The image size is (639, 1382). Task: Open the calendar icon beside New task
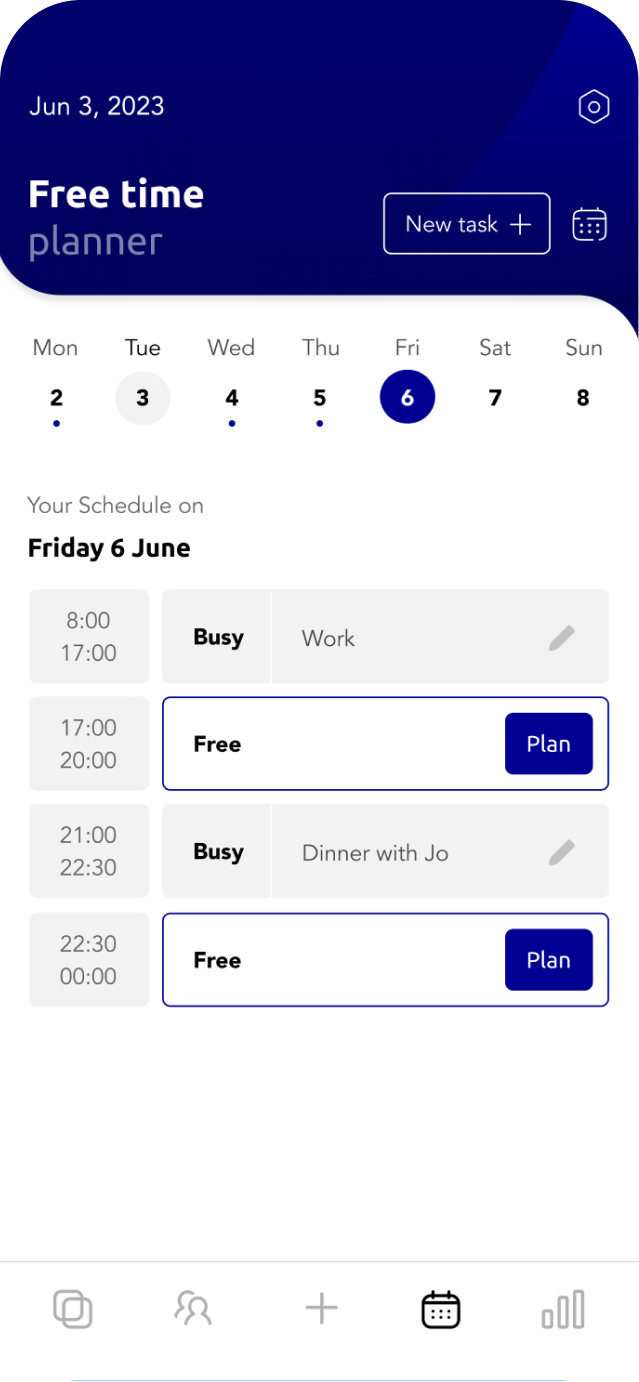(x=590, y=224)
